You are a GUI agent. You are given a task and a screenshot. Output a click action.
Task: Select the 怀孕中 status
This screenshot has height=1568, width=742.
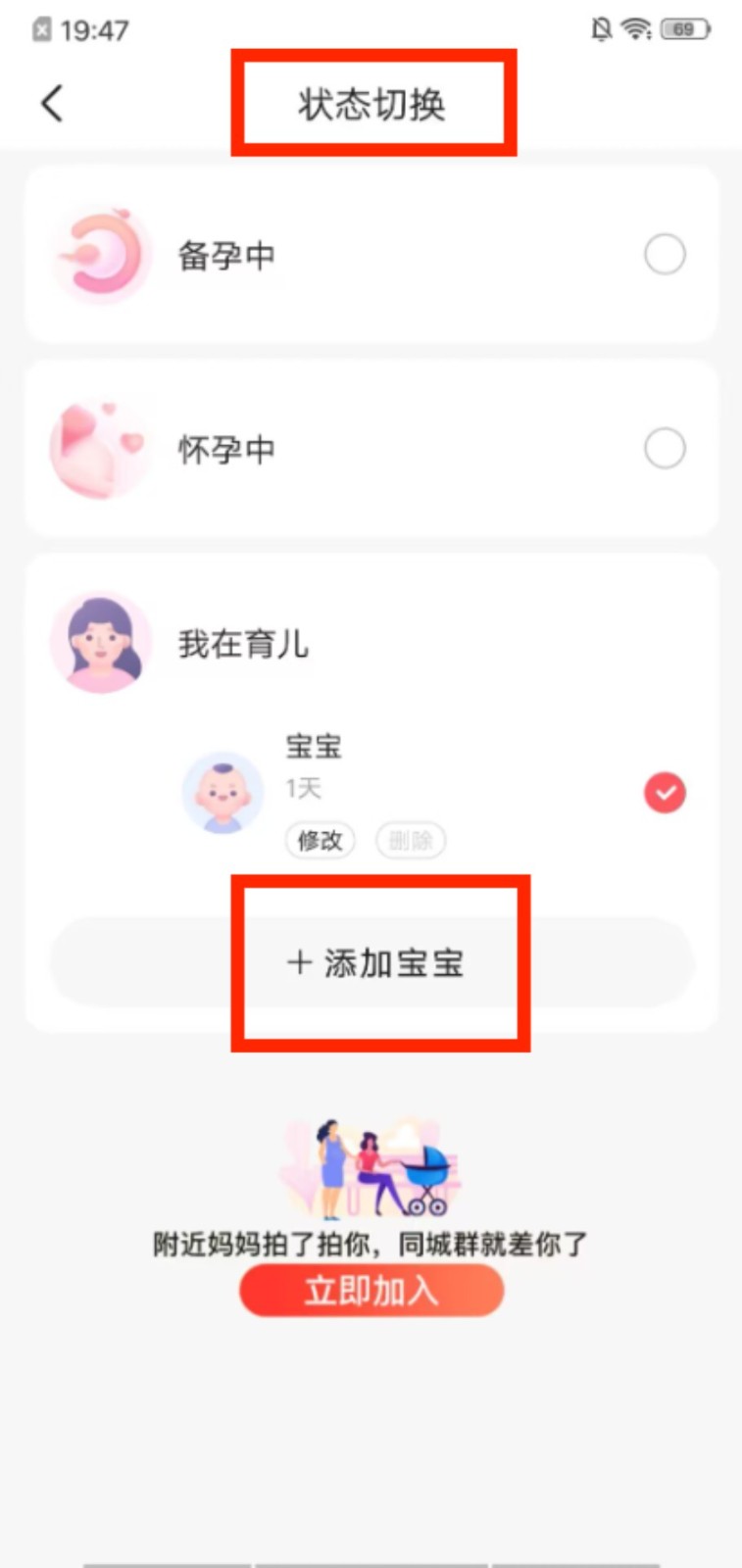(664, 449)
